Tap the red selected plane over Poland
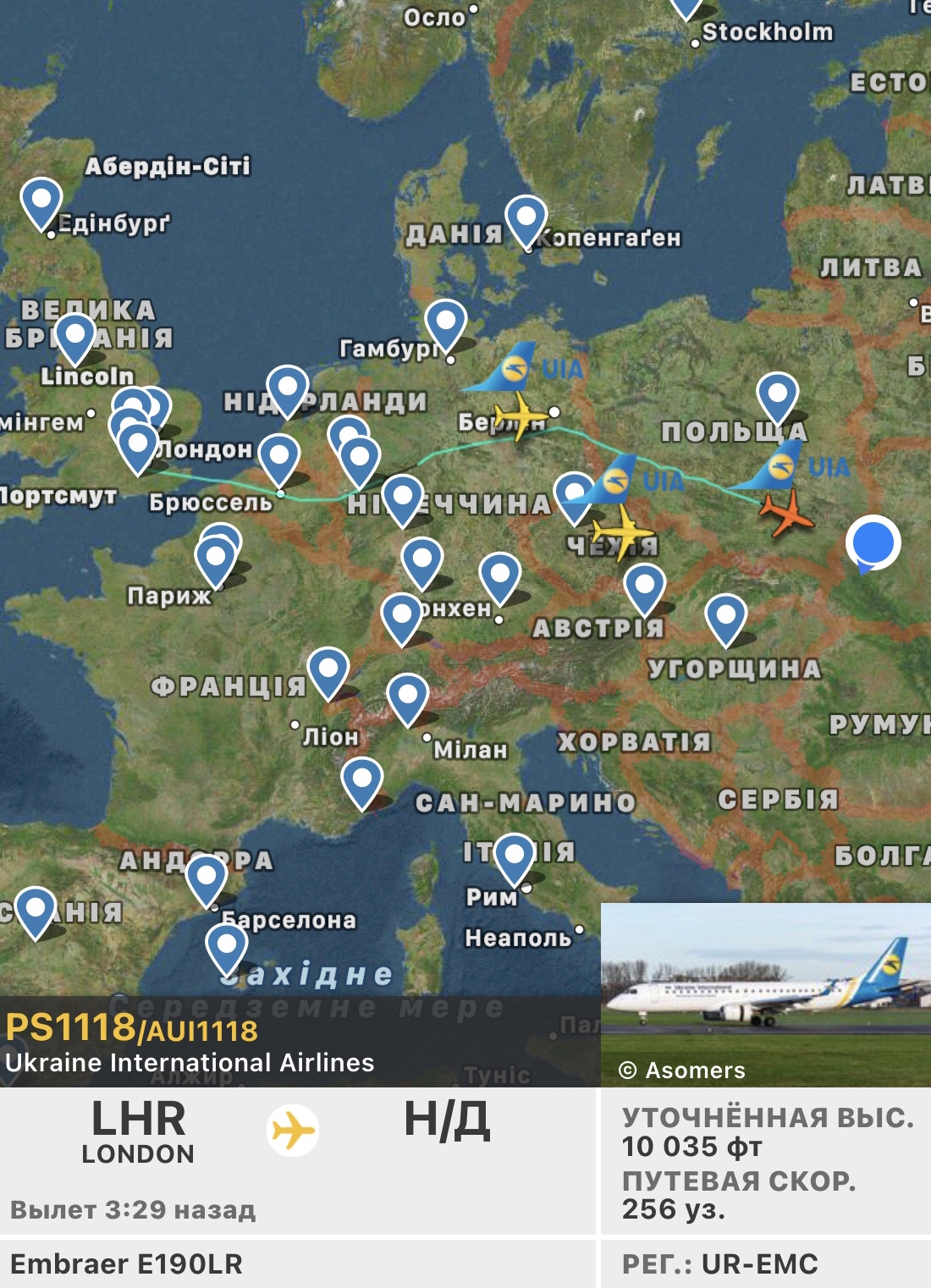931x1288 pixels. pos(786,513)
